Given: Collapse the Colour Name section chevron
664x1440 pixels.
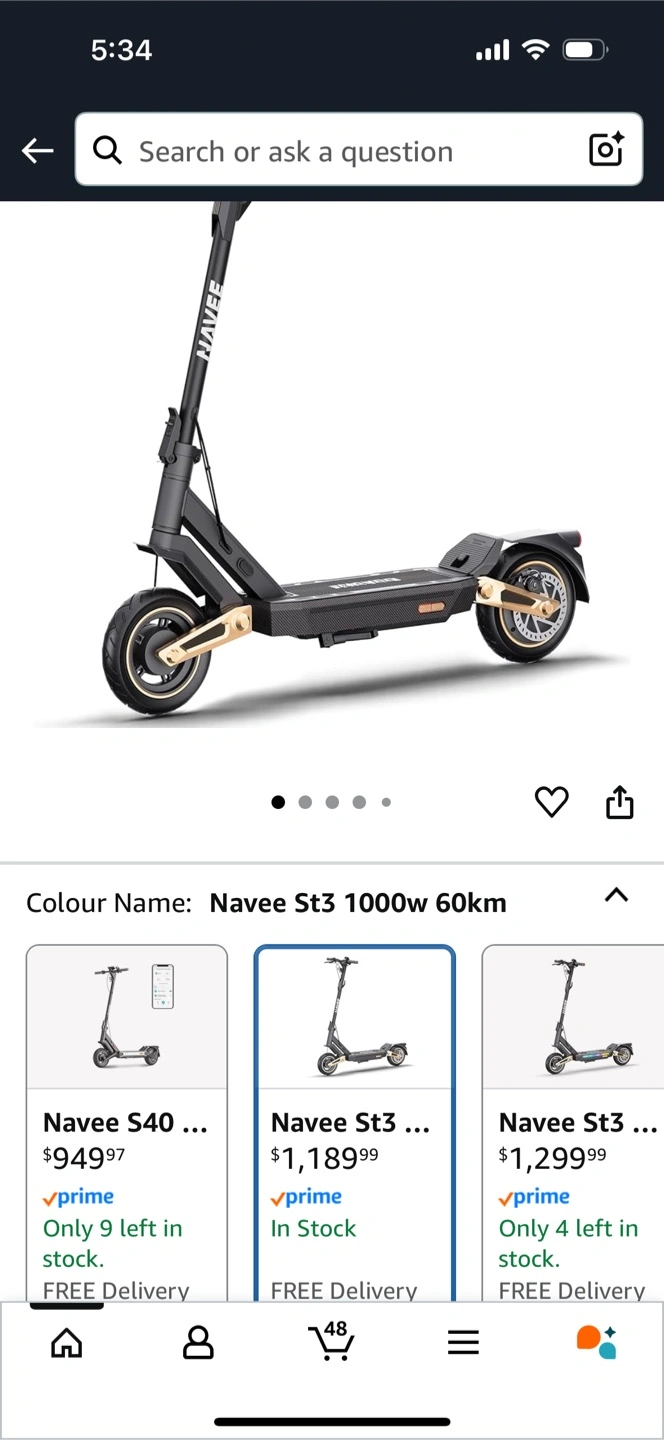Looking at the screenshot, I should [x=617, y=896].
